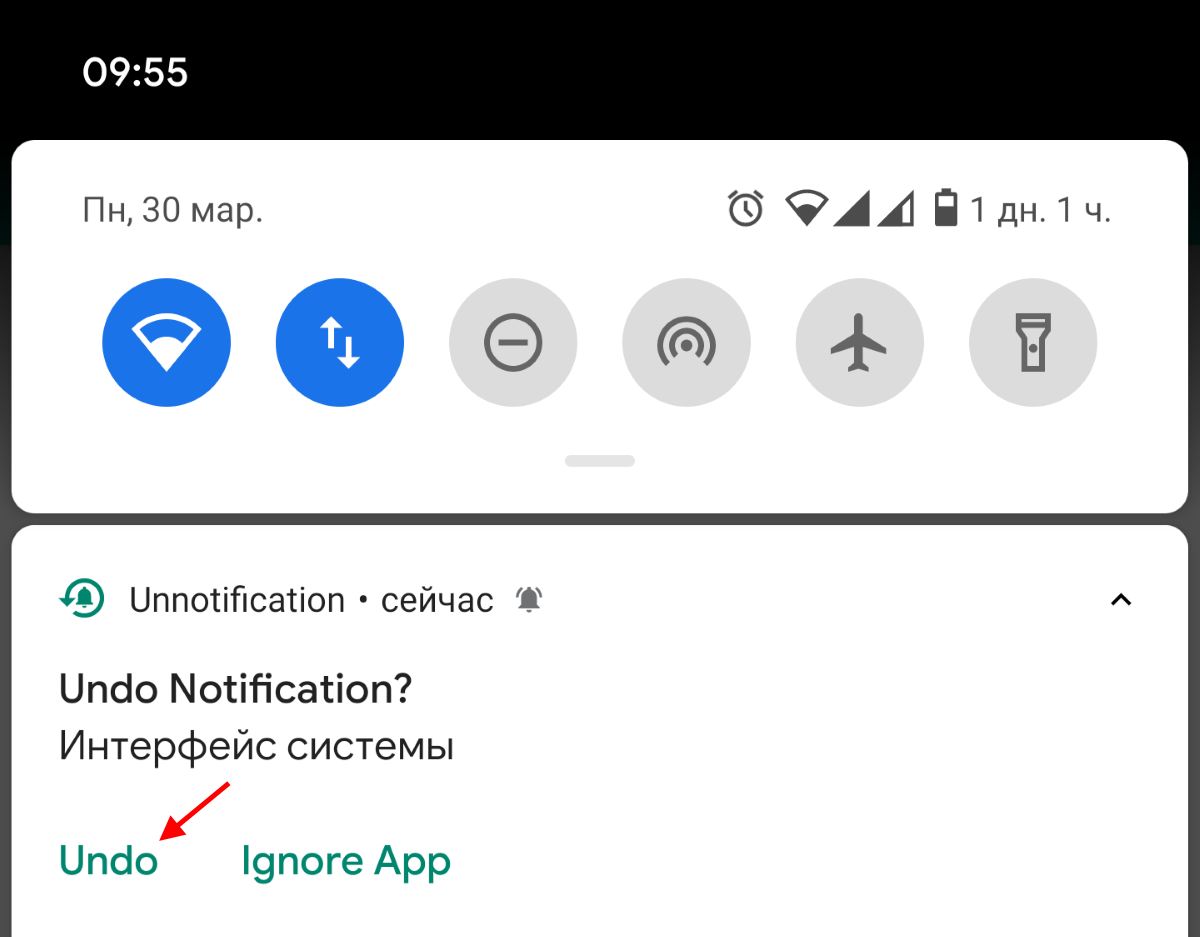1200x937 pixels.
Task: Turn on the hotspot tile
Action: point(686,342)
